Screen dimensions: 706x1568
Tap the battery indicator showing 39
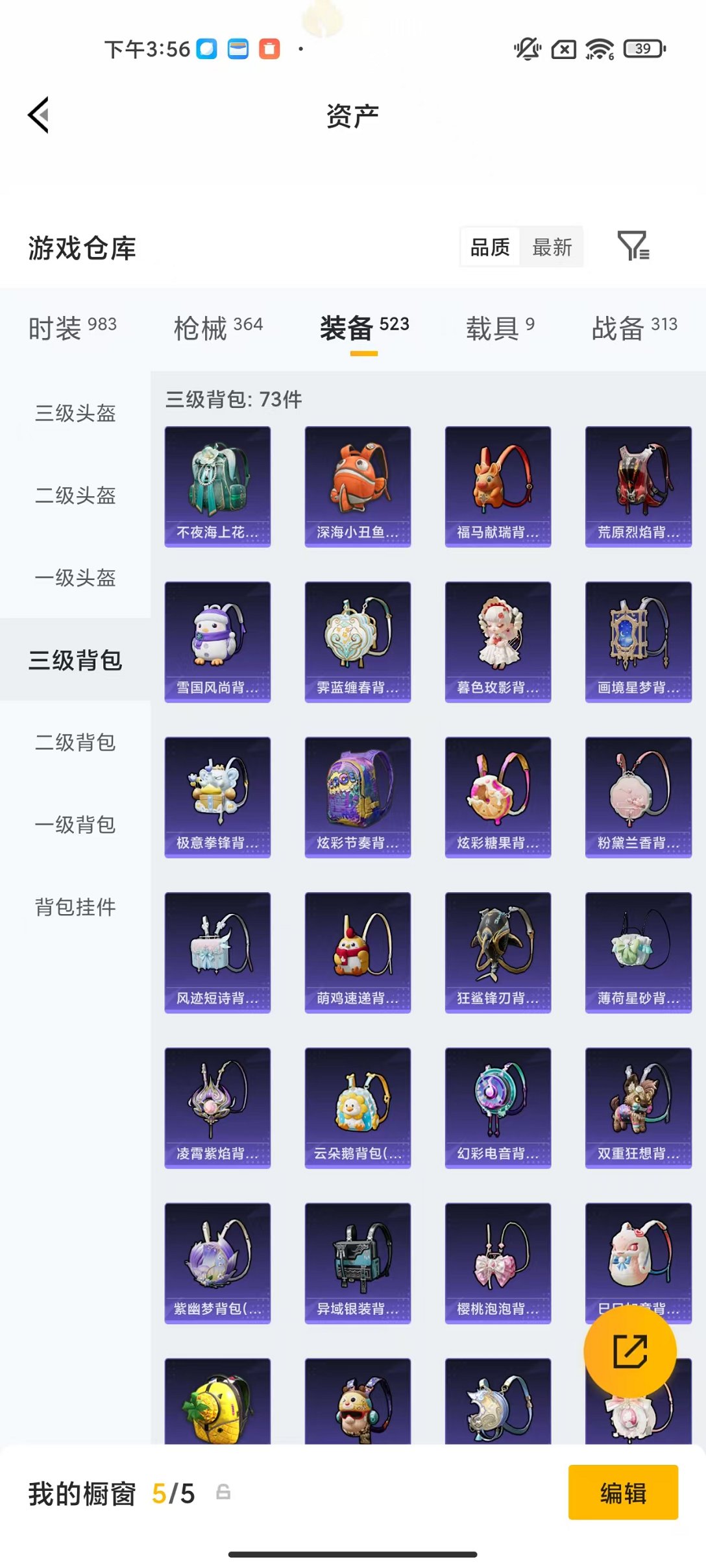point(643,49)
